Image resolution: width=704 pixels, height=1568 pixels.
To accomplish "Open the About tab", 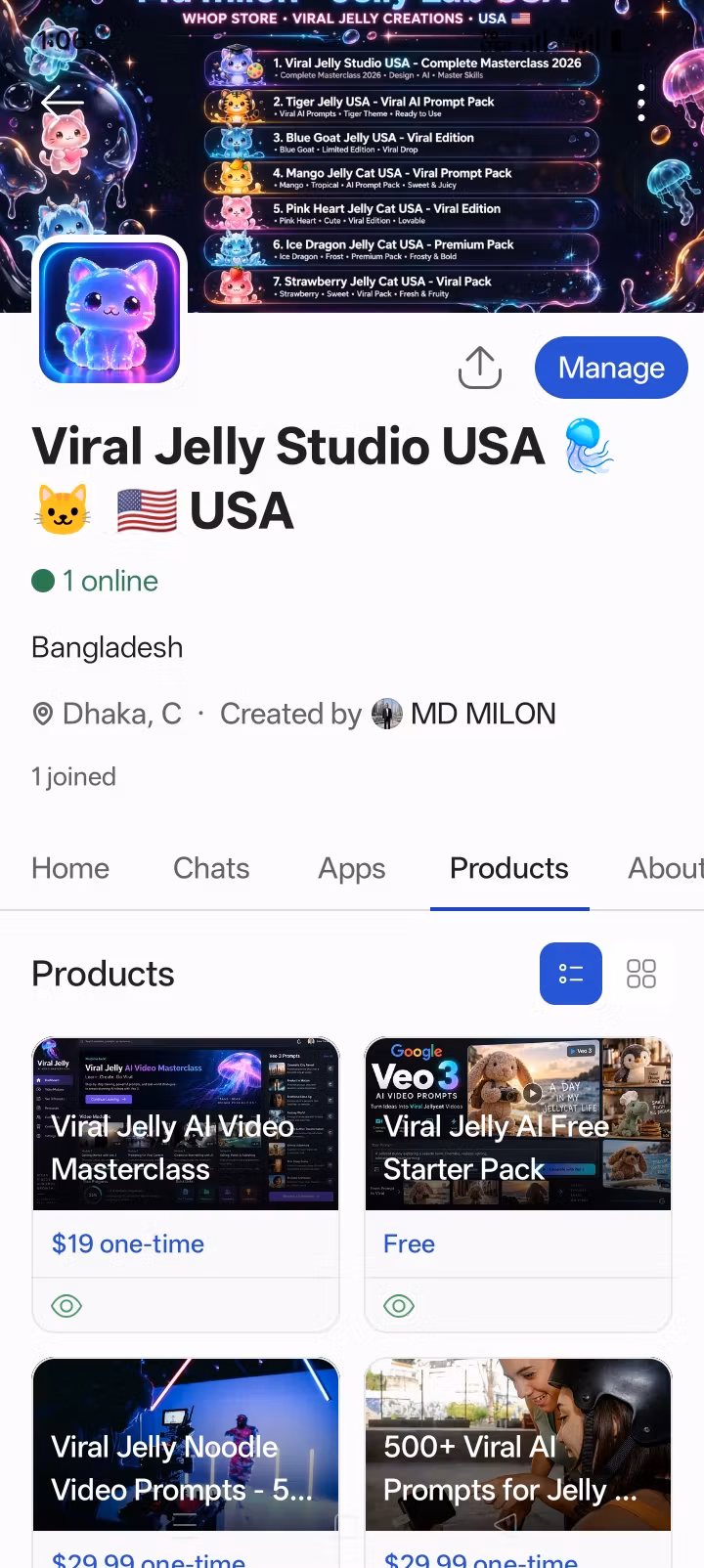I will coord(666,868).
